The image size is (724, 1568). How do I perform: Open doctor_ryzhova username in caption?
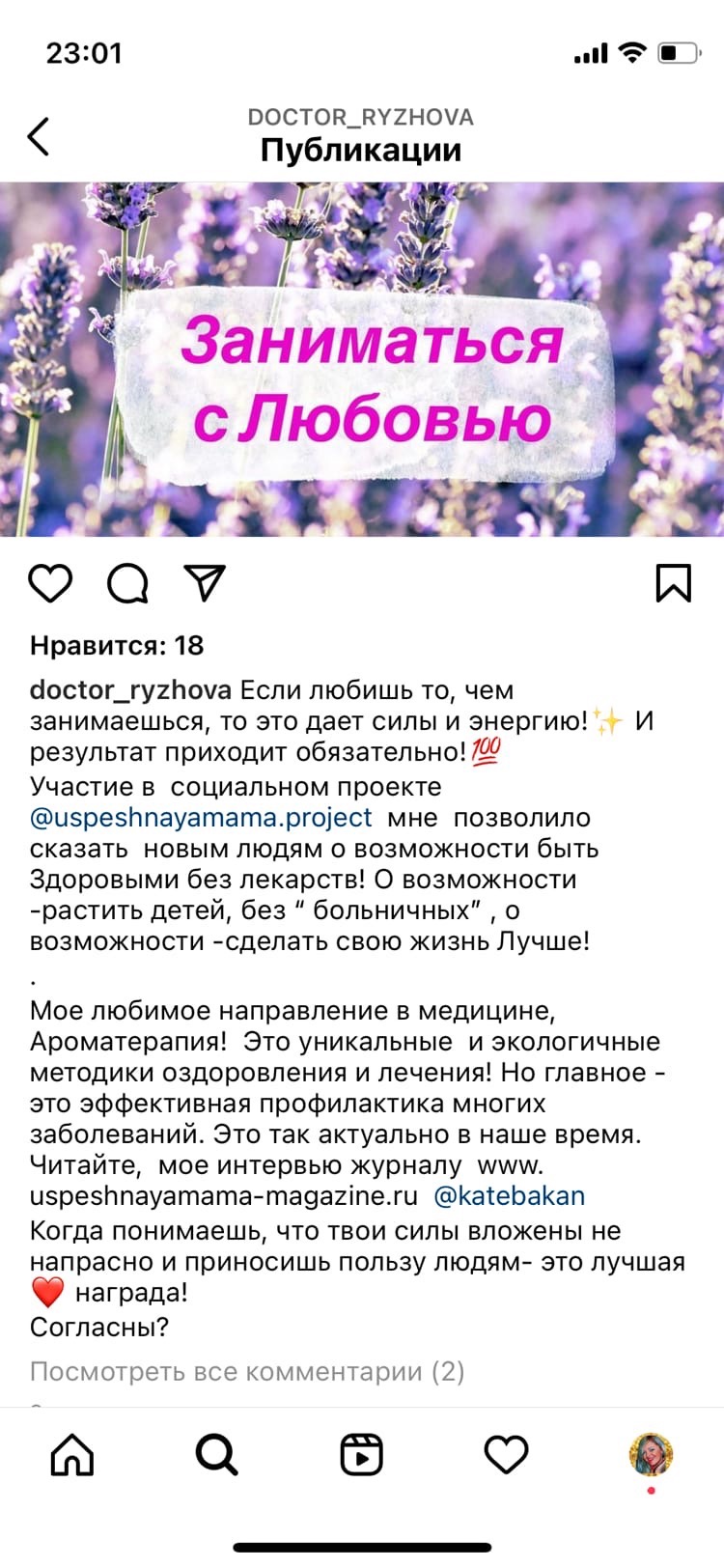(130, 690)
